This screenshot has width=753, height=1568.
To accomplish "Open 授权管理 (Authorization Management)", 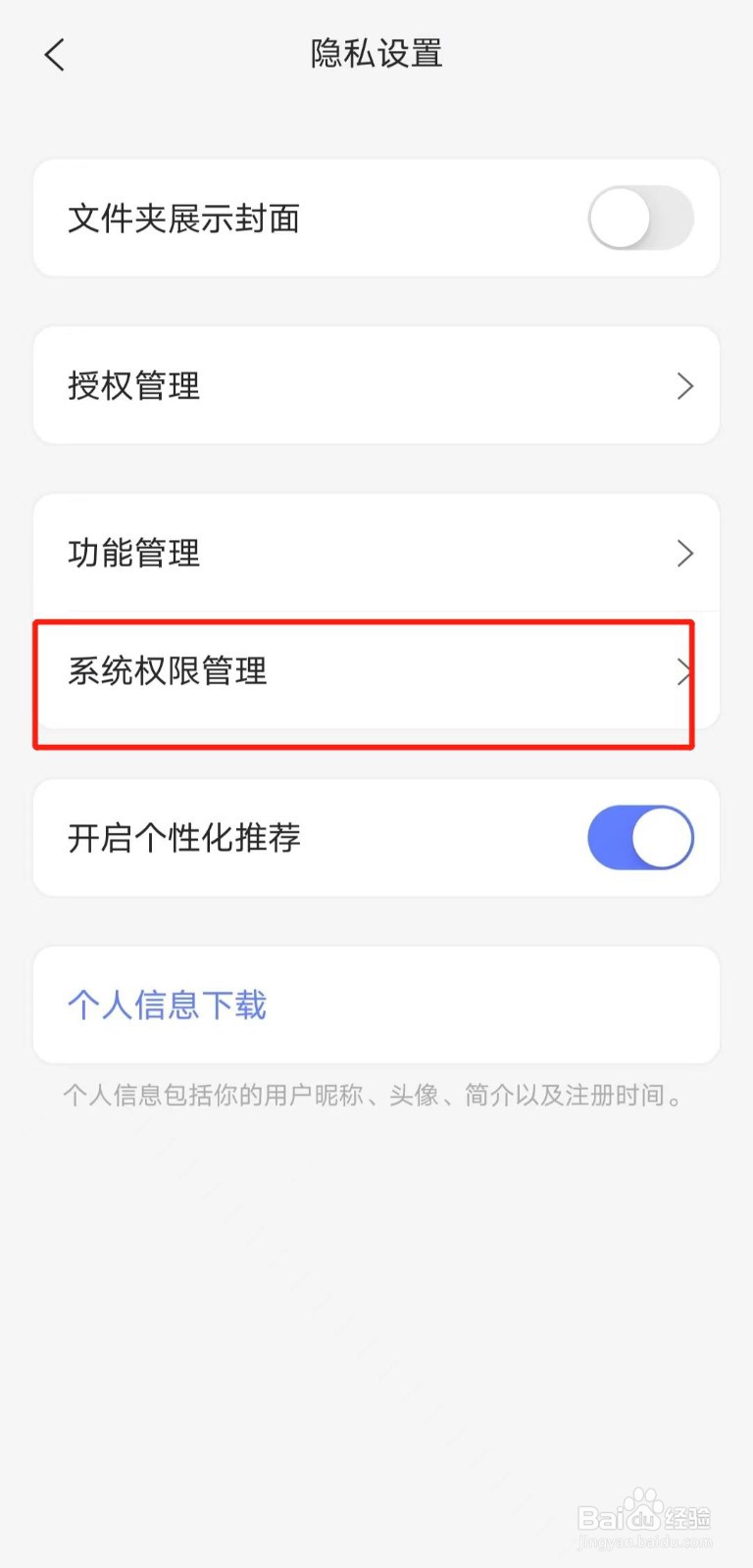I will point(376,385).
